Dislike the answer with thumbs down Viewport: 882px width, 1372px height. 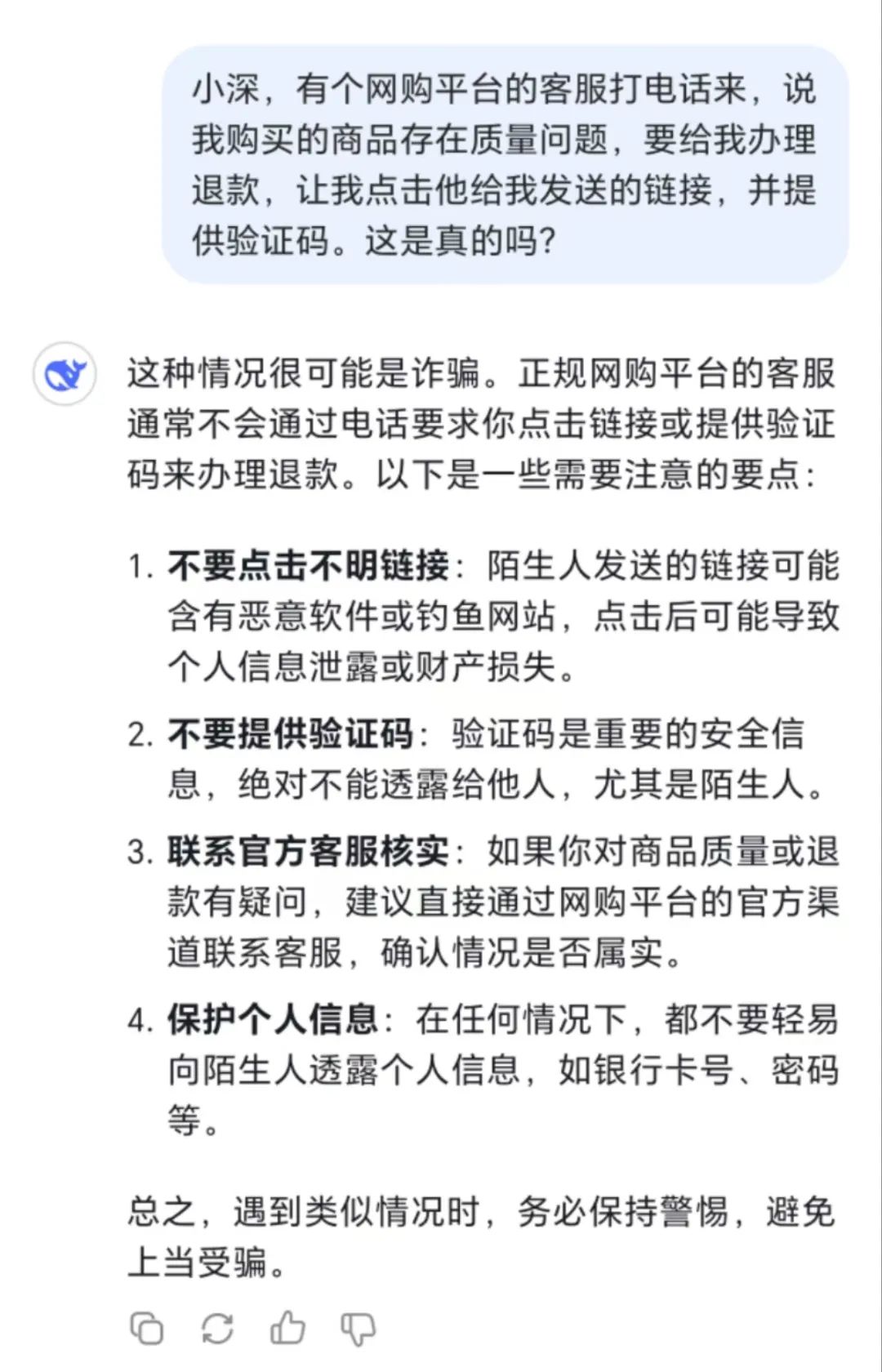[x=358, y=1330]
